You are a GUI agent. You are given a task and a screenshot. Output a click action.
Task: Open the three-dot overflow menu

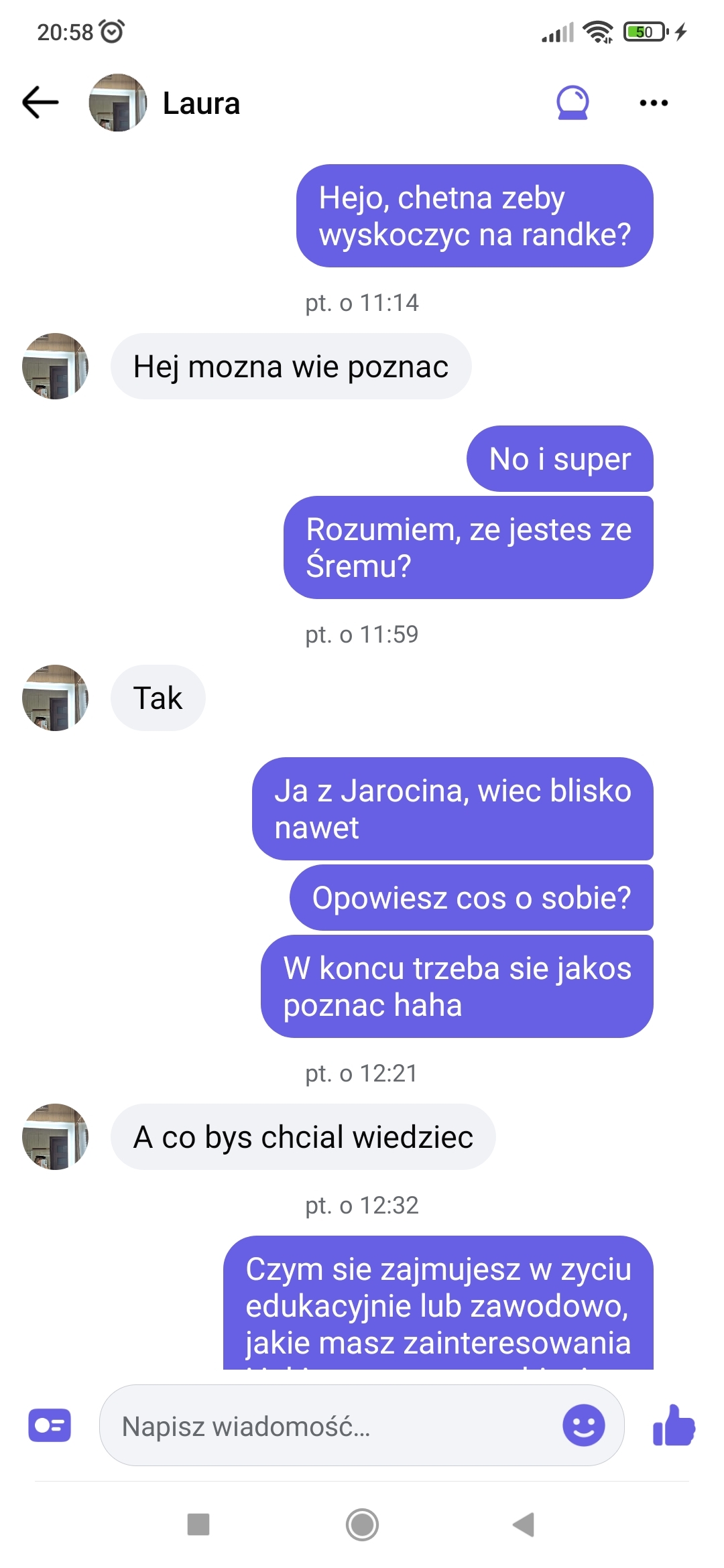[x=653, y=103]
